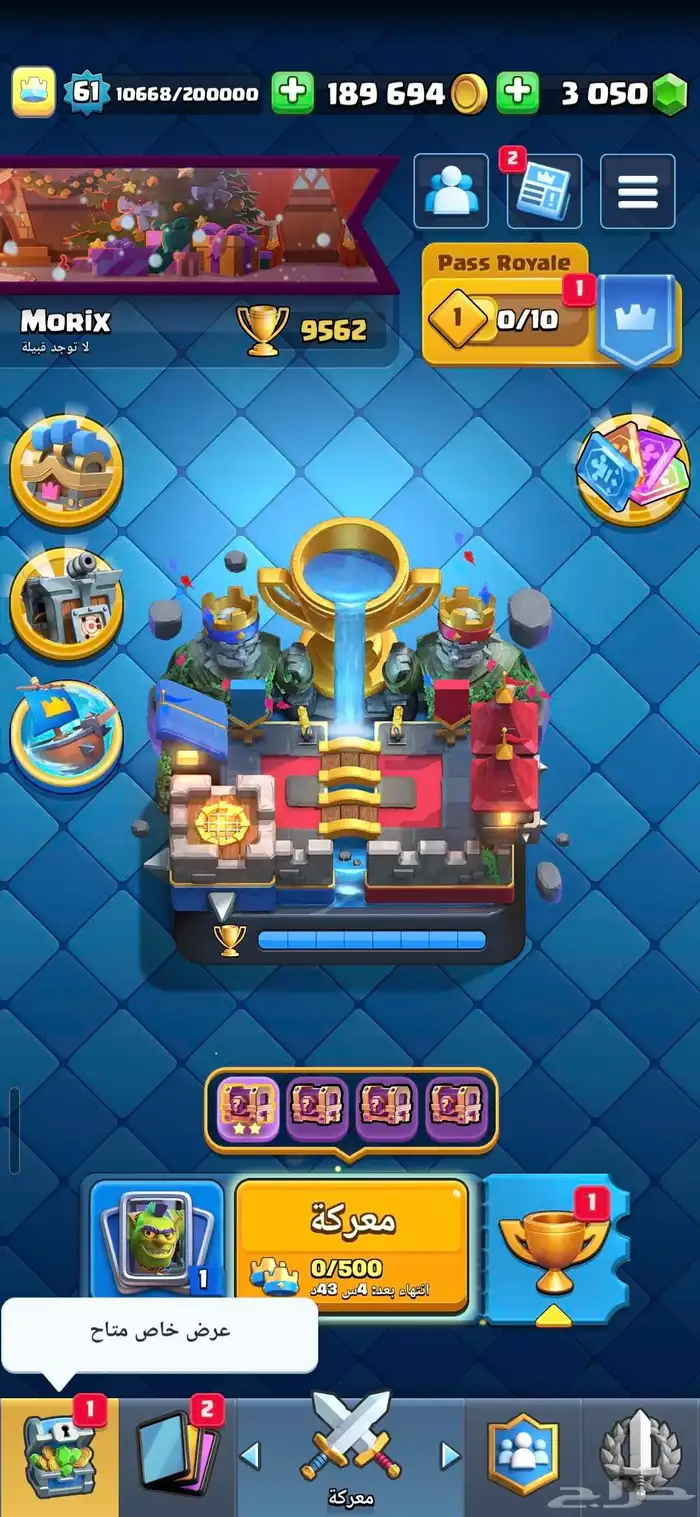This screenshot has height=1517, width=700.
Task: Add gems with the green plus
Action: click(517, 94)
